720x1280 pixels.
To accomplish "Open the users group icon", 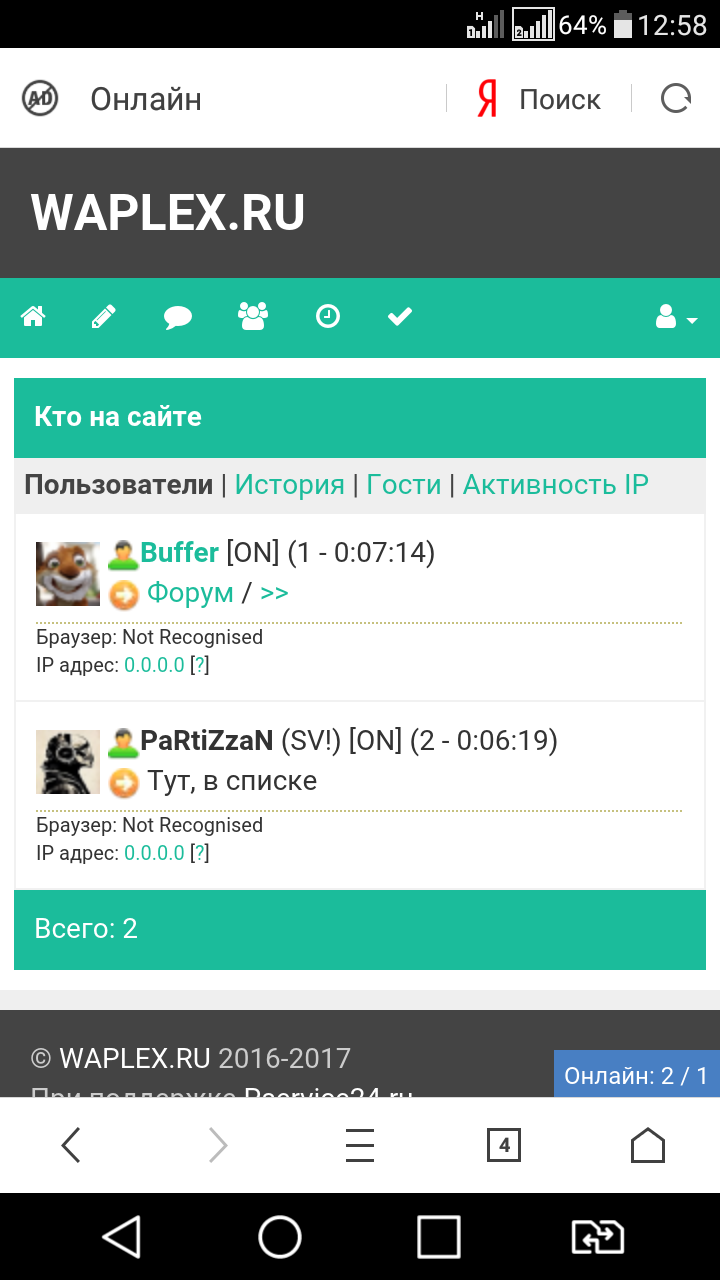I will [x=253, y=317].
